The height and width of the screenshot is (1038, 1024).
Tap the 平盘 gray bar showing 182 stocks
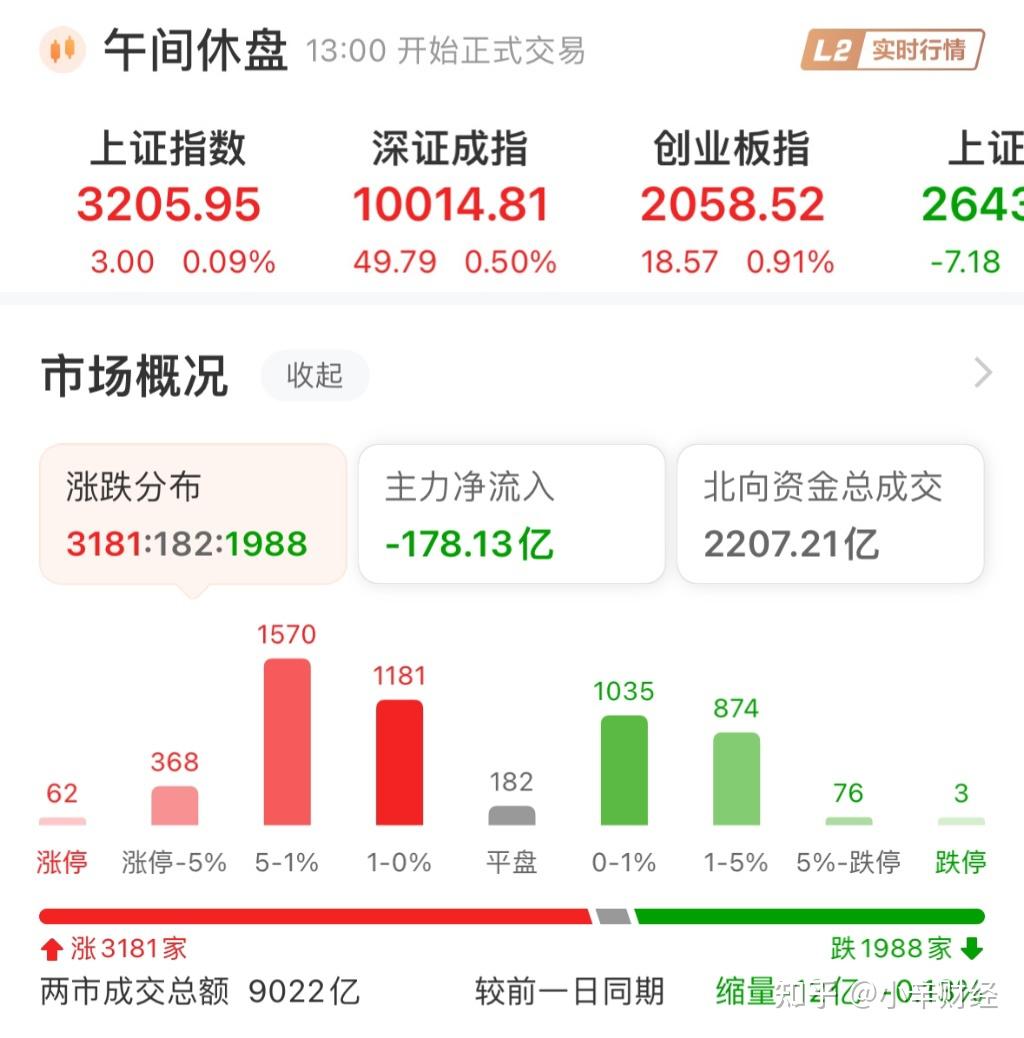coord(511,815)
